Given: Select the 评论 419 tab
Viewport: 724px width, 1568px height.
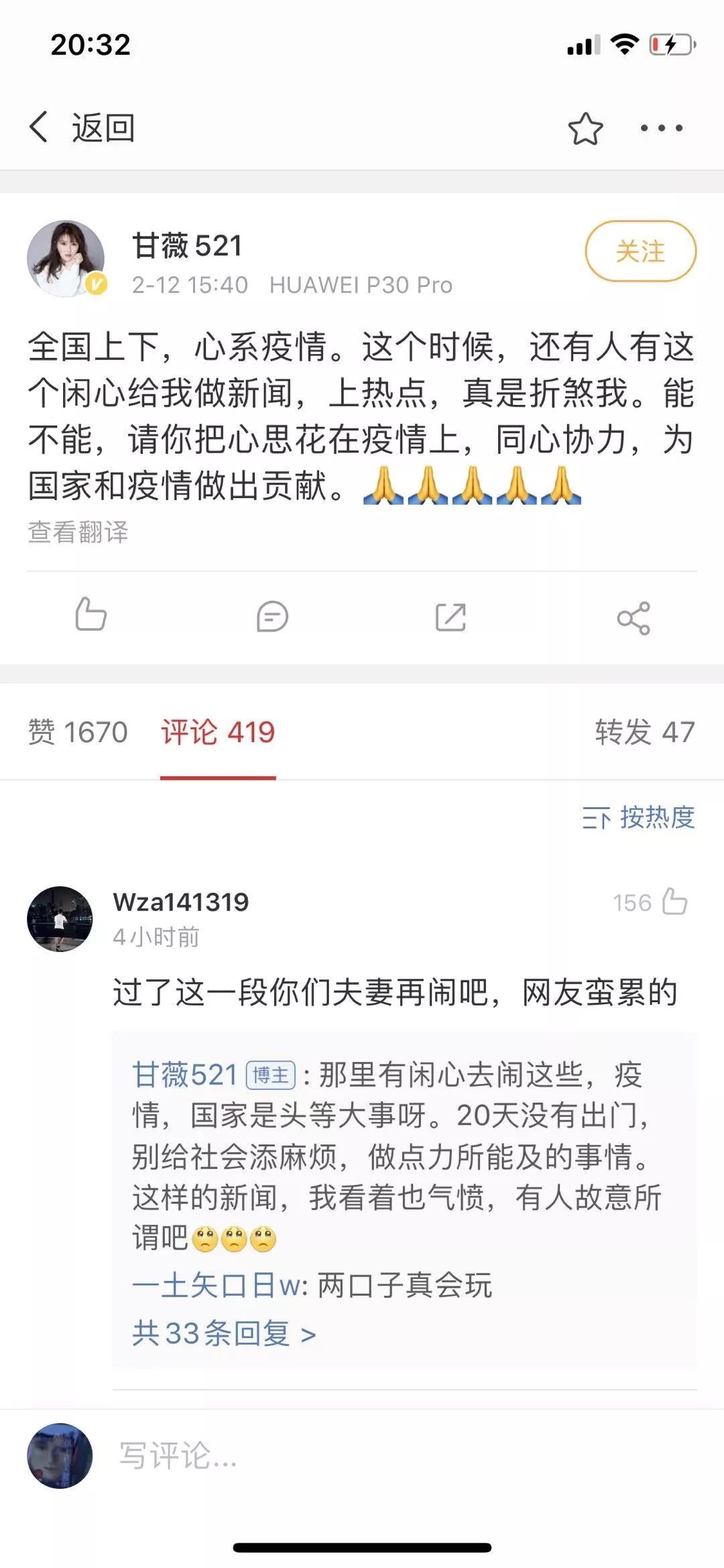Looking at the screenshot, I should click(x=218, y=732).
